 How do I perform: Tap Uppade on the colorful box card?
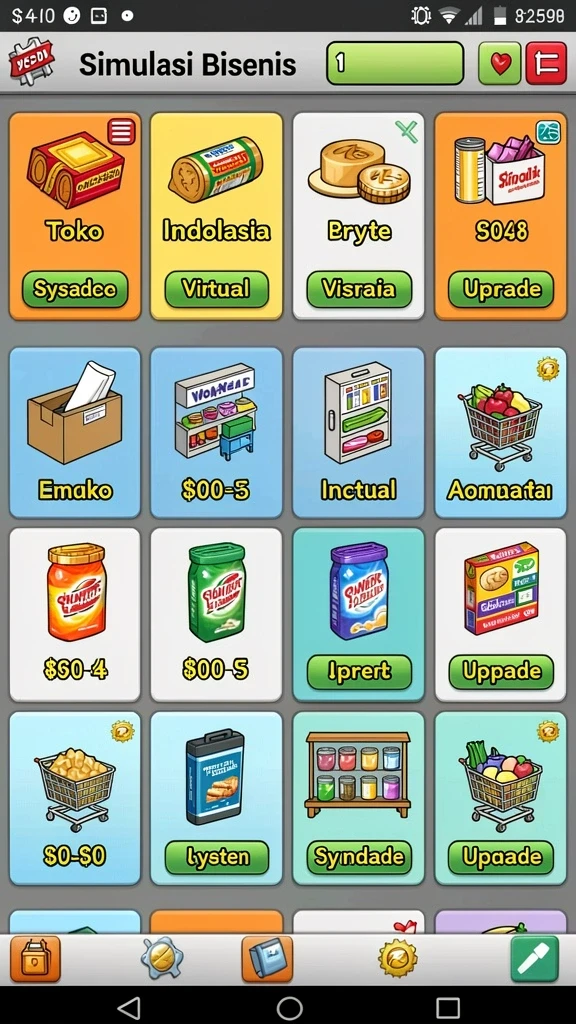click(501, 672)
